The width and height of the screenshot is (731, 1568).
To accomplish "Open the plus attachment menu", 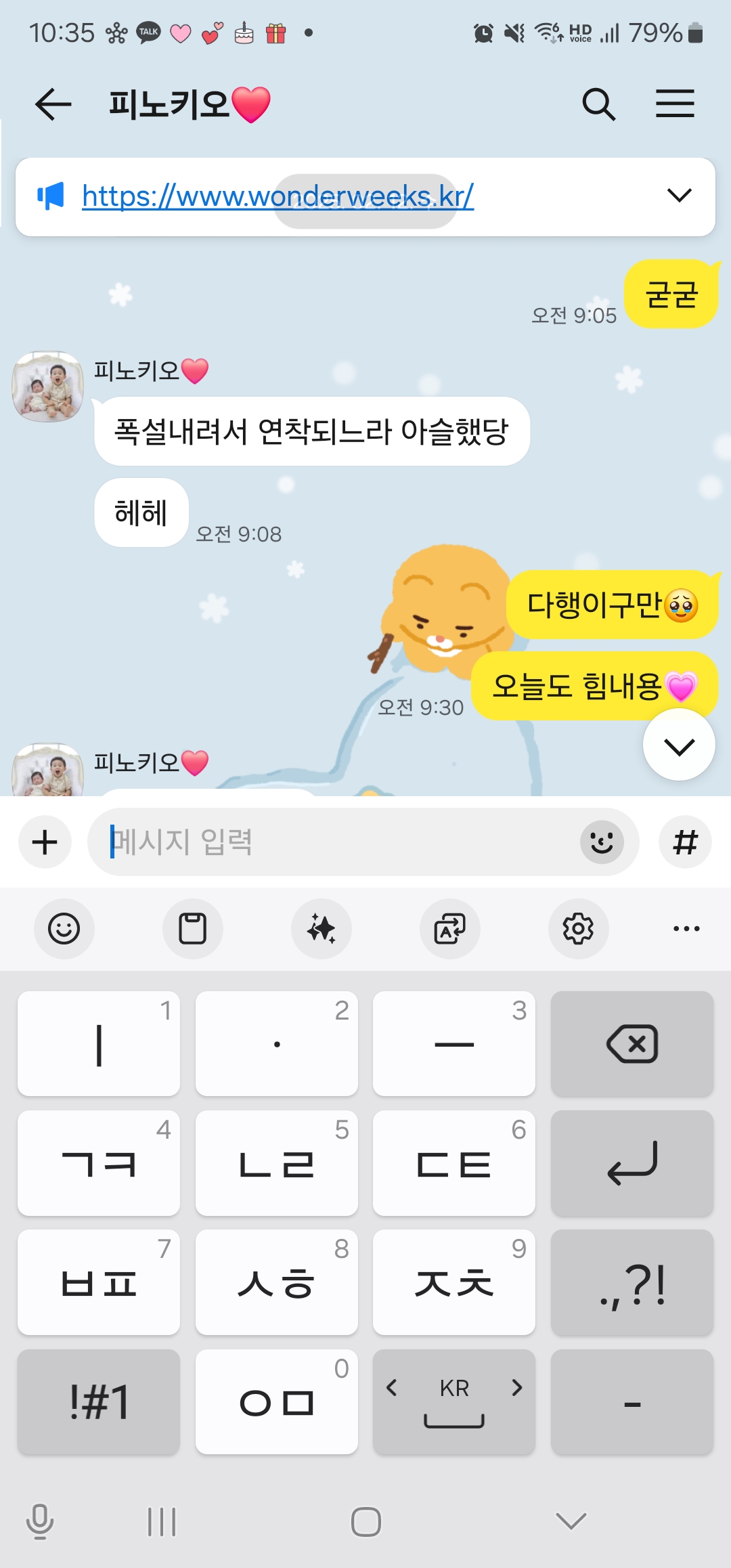I will coord(45,842).
